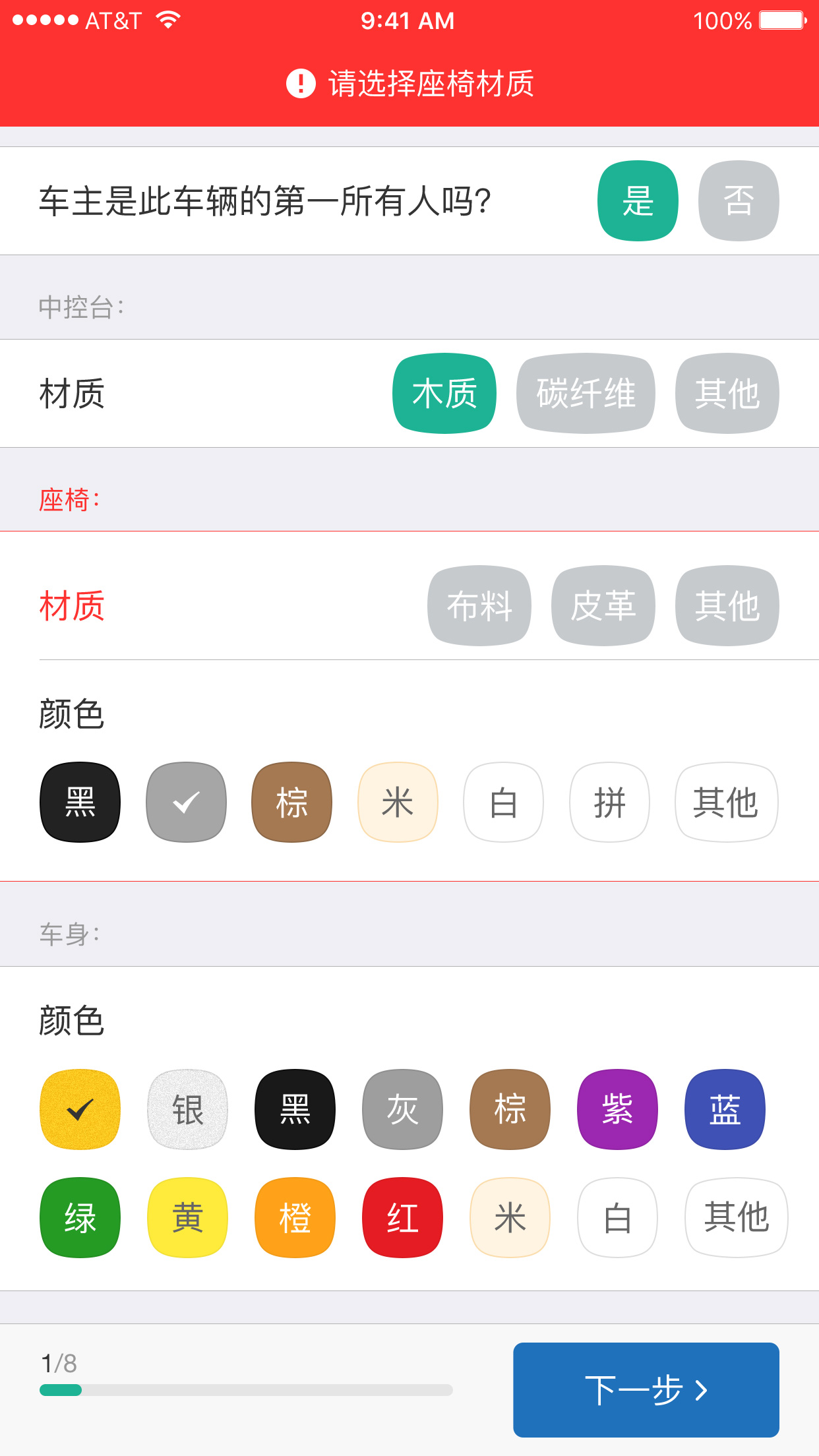Select 否 for first owner question
The height and width of the screenshot is (1456, 819).
[x=739, y=200]
